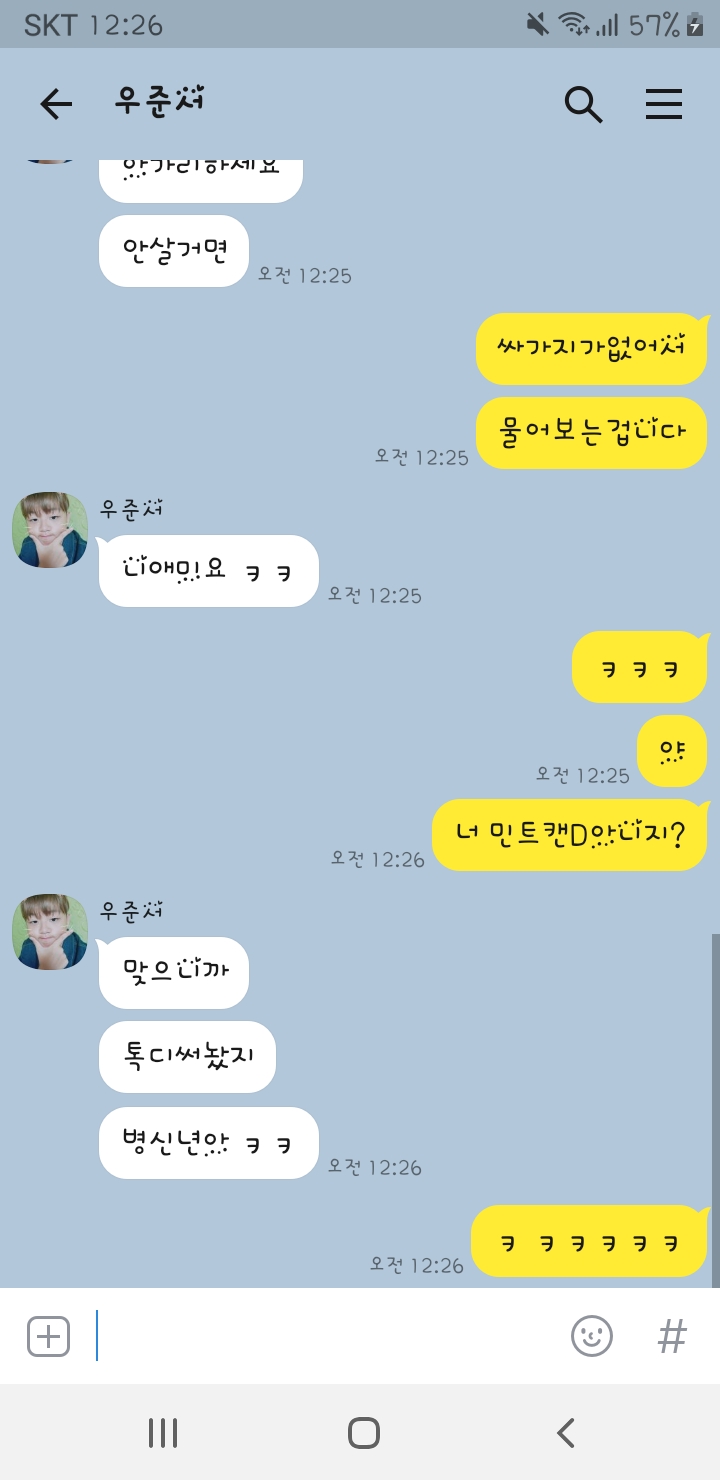Open the recent apps view

[163, 1433]
